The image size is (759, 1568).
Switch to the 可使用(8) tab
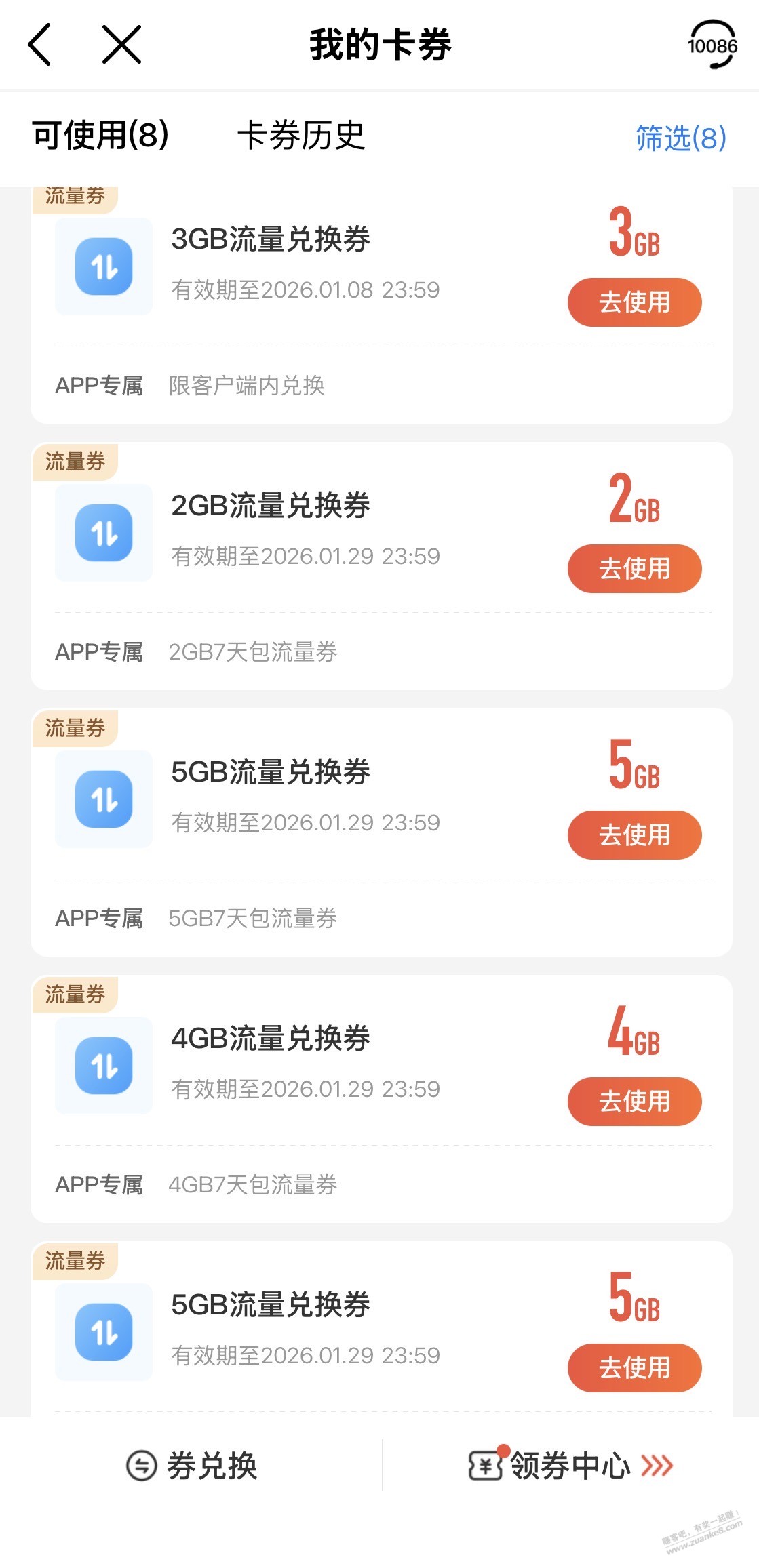point(100,136)
